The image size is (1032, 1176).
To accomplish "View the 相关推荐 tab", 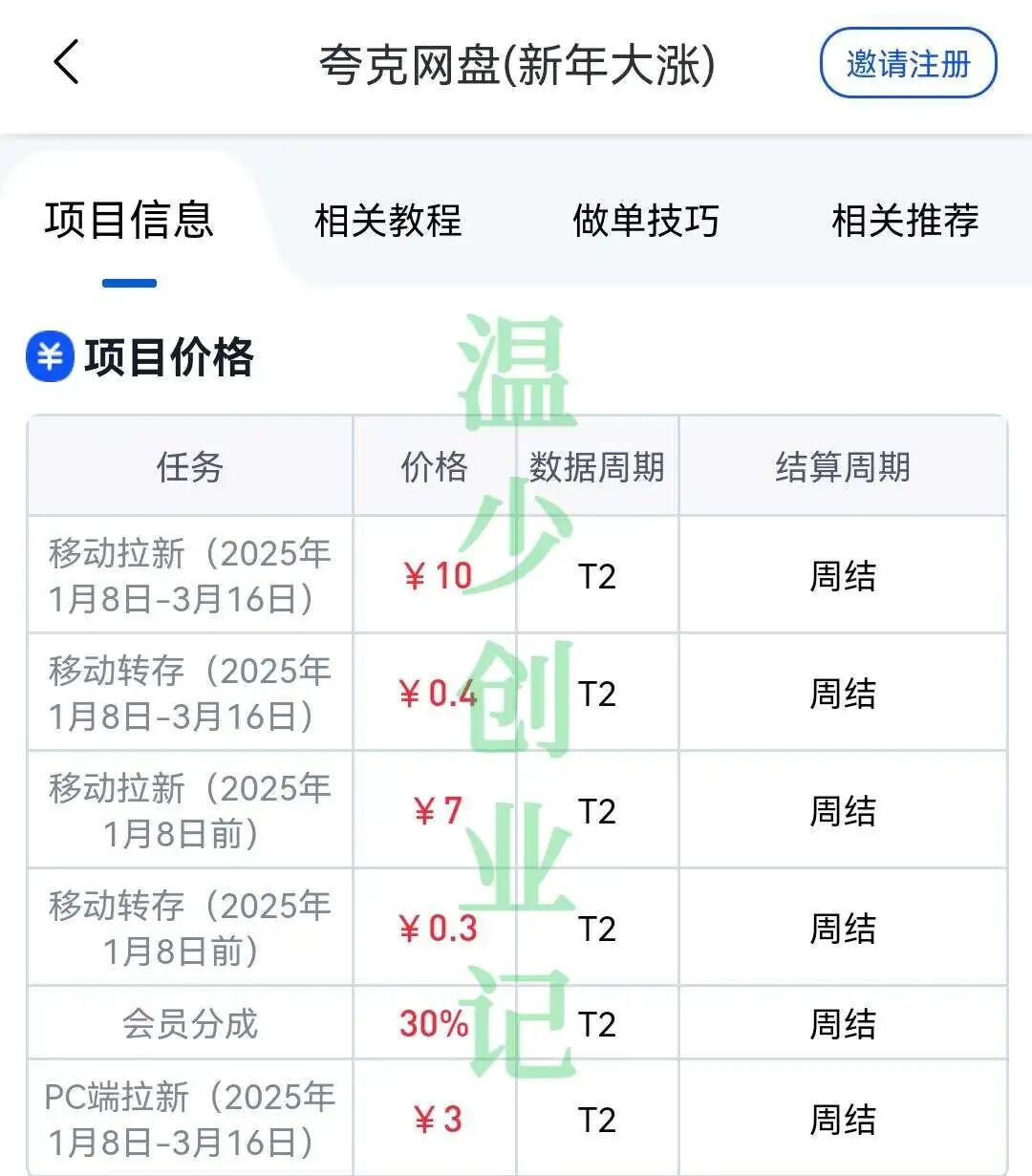I will [x=905, y=221].
